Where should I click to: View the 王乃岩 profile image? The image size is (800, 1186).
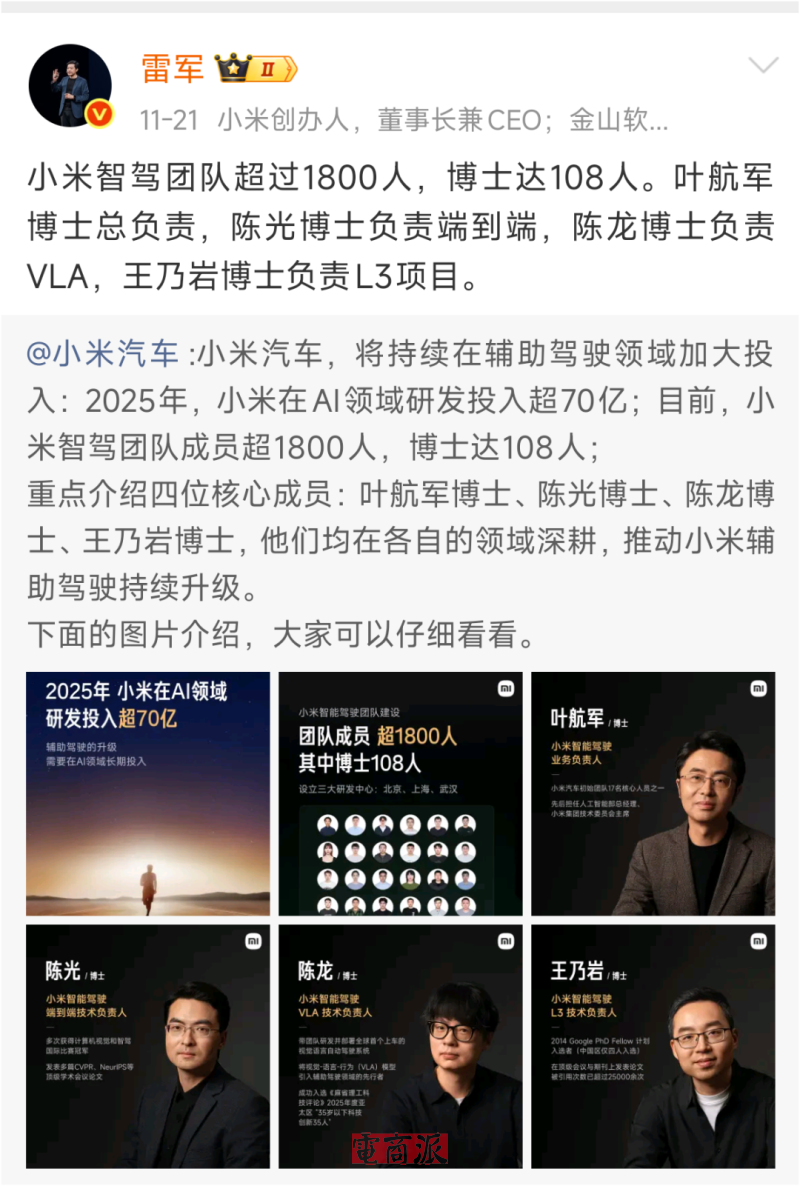tap(653, 1046)
